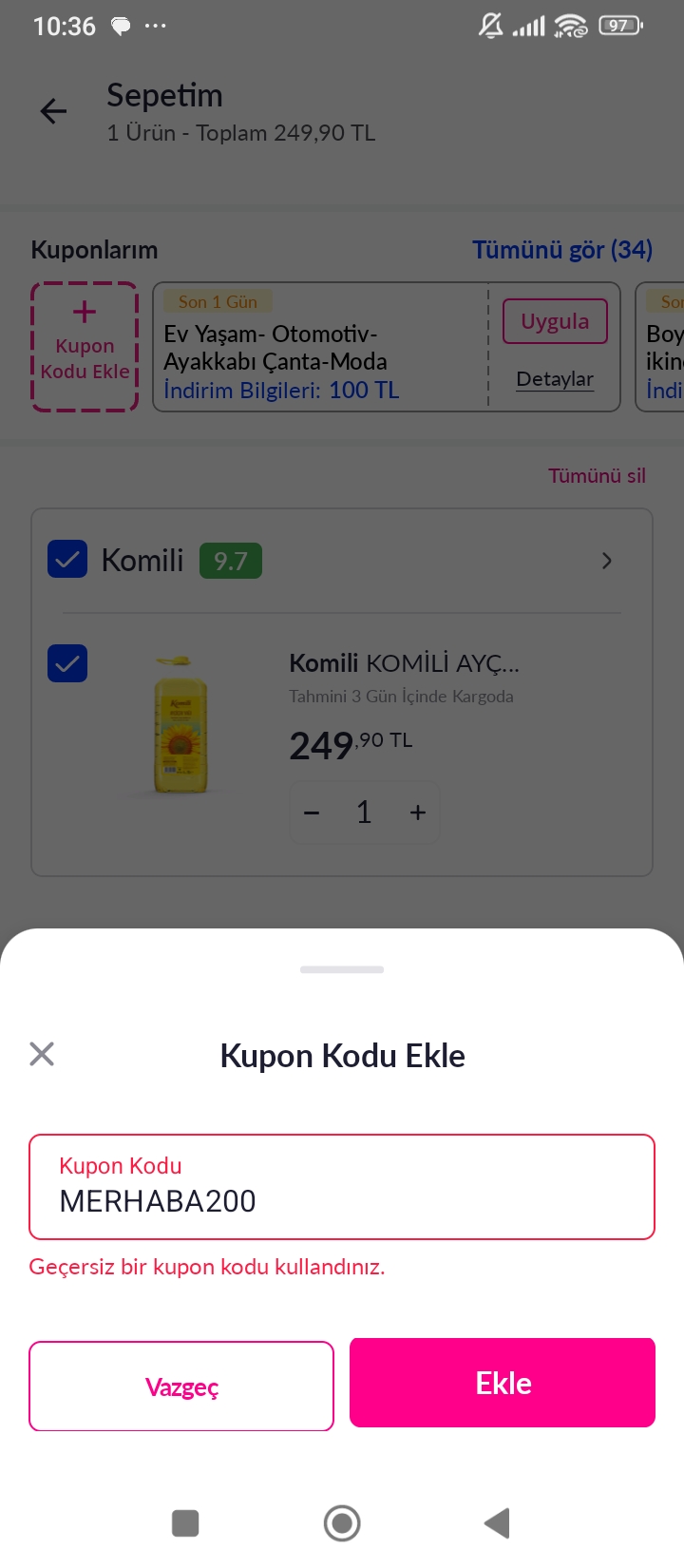This screenshot has width=684, height=1568.
Task: Add the coupon with the Ekle button
Action: 503,1383
